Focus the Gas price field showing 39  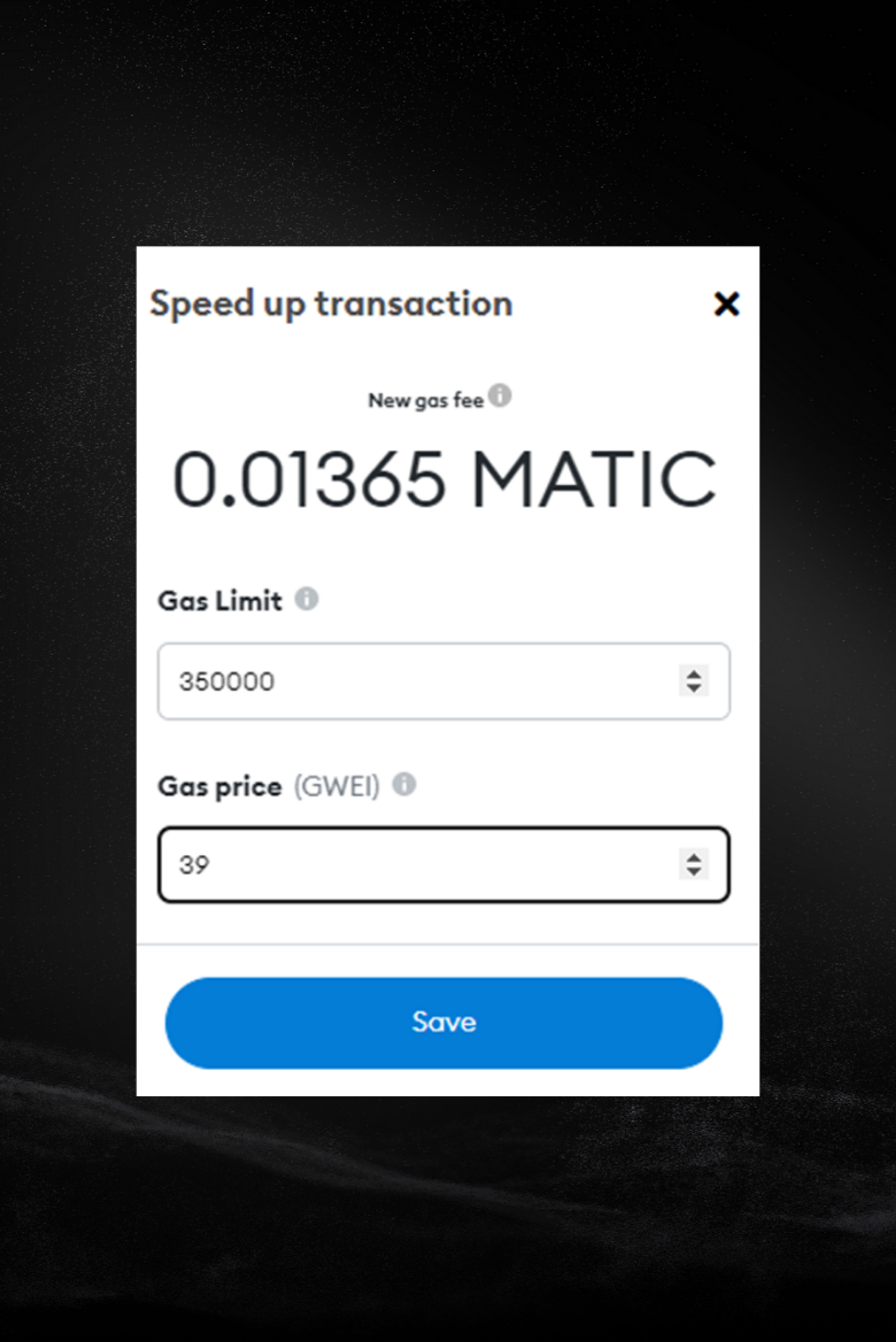click(443, 865)
